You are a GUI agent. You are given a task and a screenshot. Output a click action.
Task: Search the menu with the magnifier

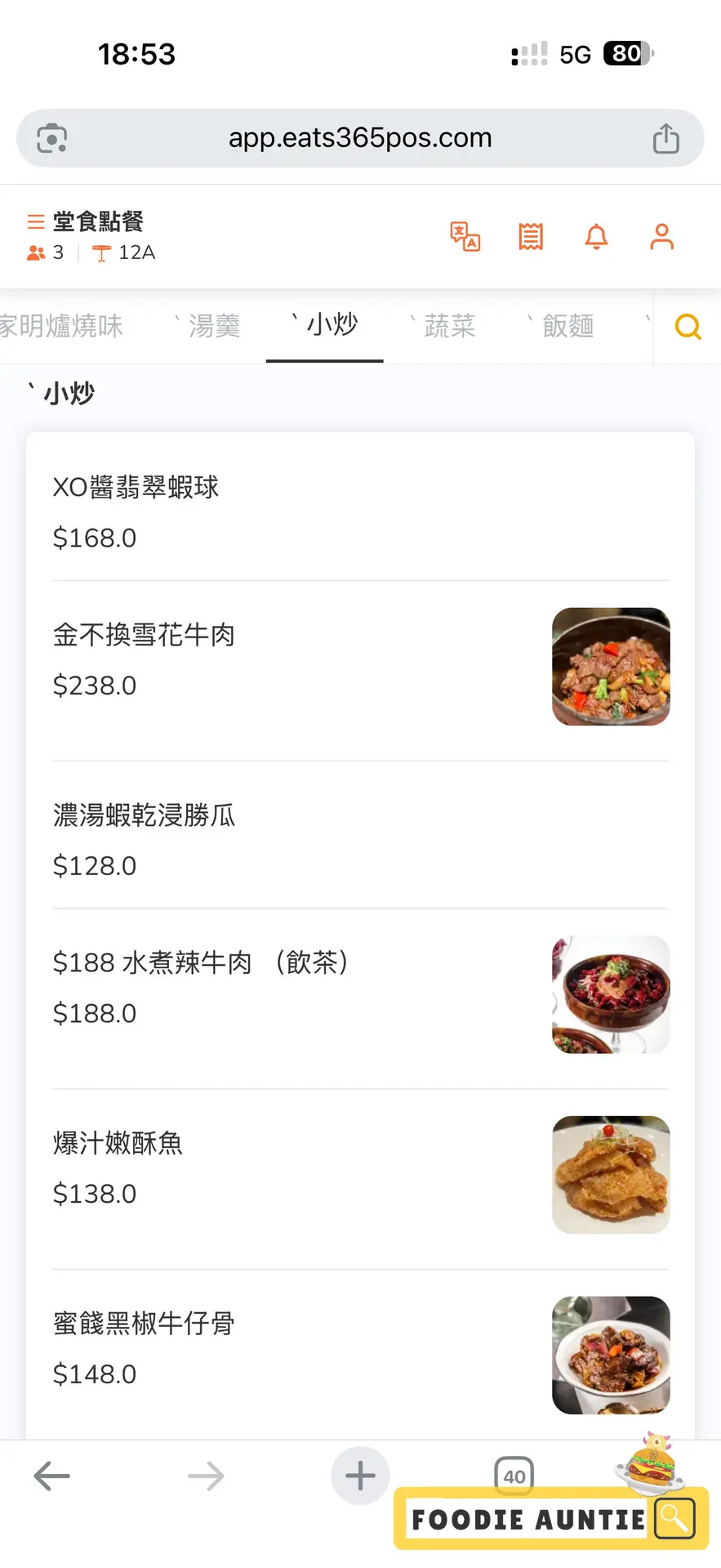688,327
